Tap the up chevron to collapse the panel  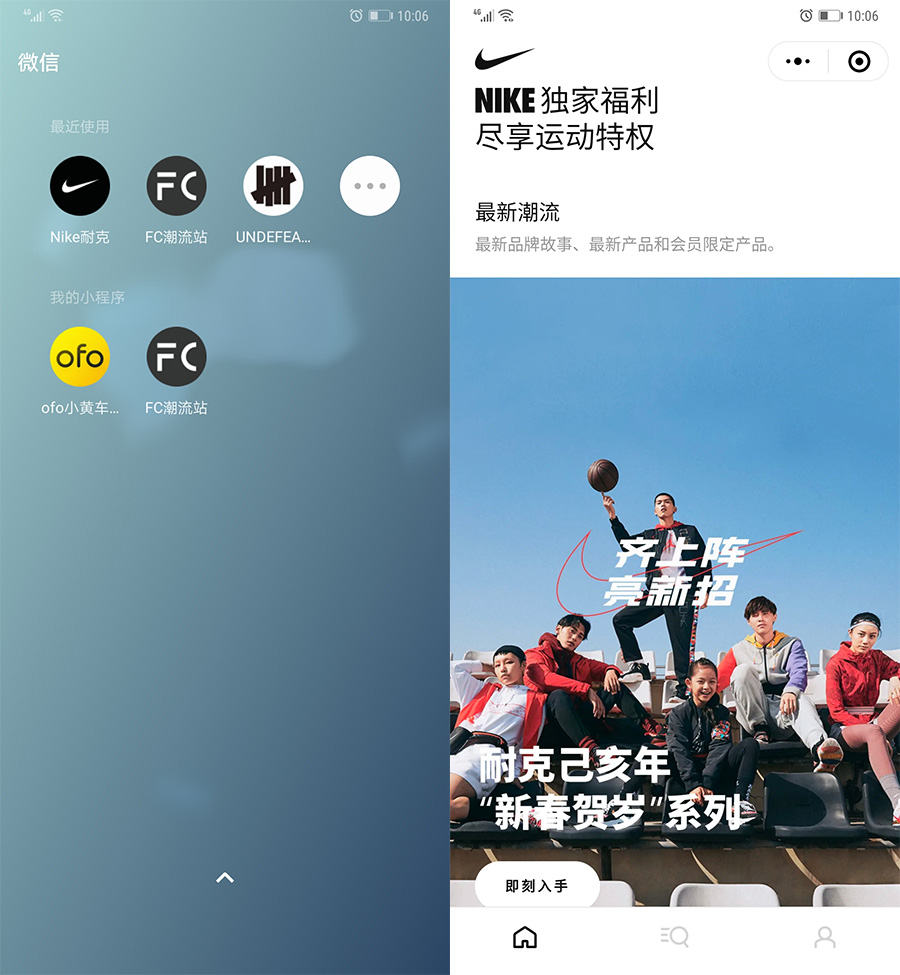pyautogui.click(x=225, y=878)
